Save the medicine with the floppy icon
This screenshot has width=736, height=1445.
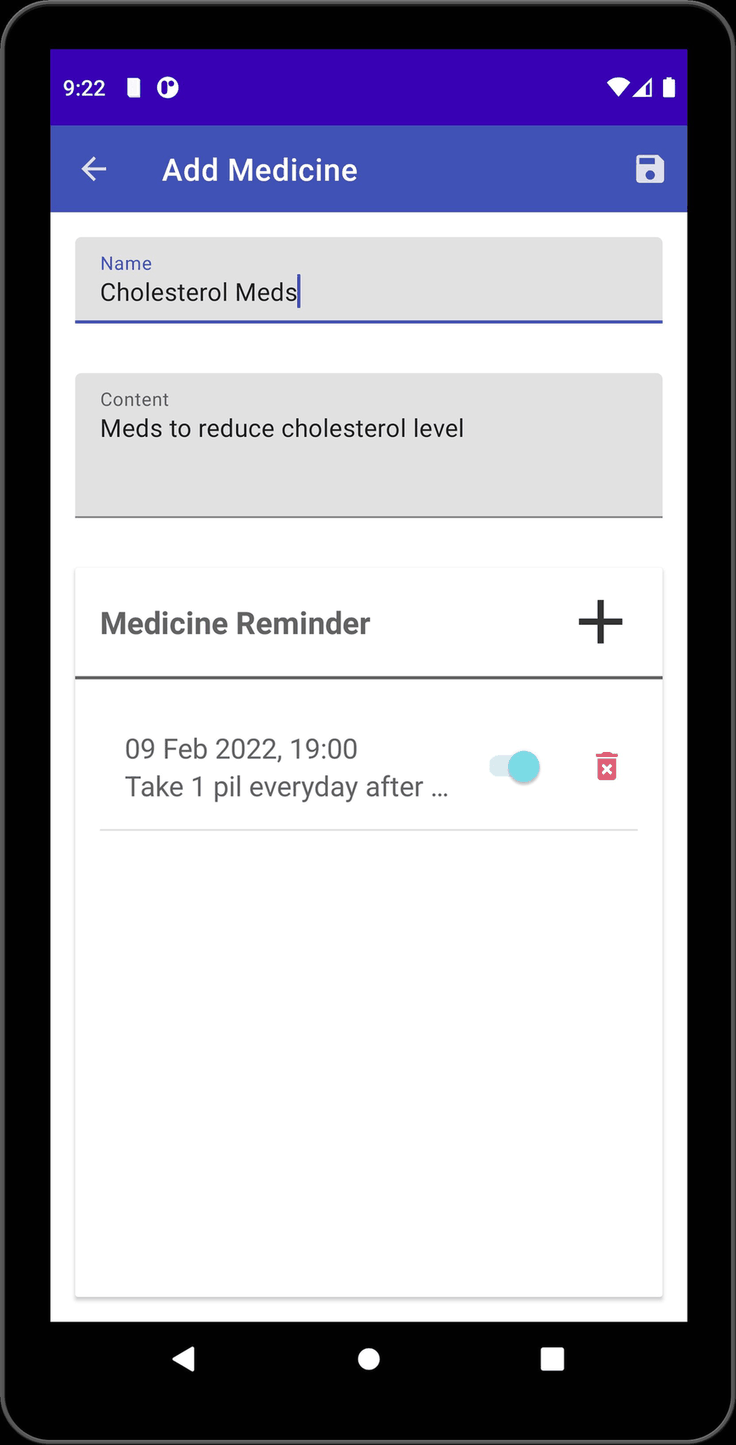click(650, 170)
